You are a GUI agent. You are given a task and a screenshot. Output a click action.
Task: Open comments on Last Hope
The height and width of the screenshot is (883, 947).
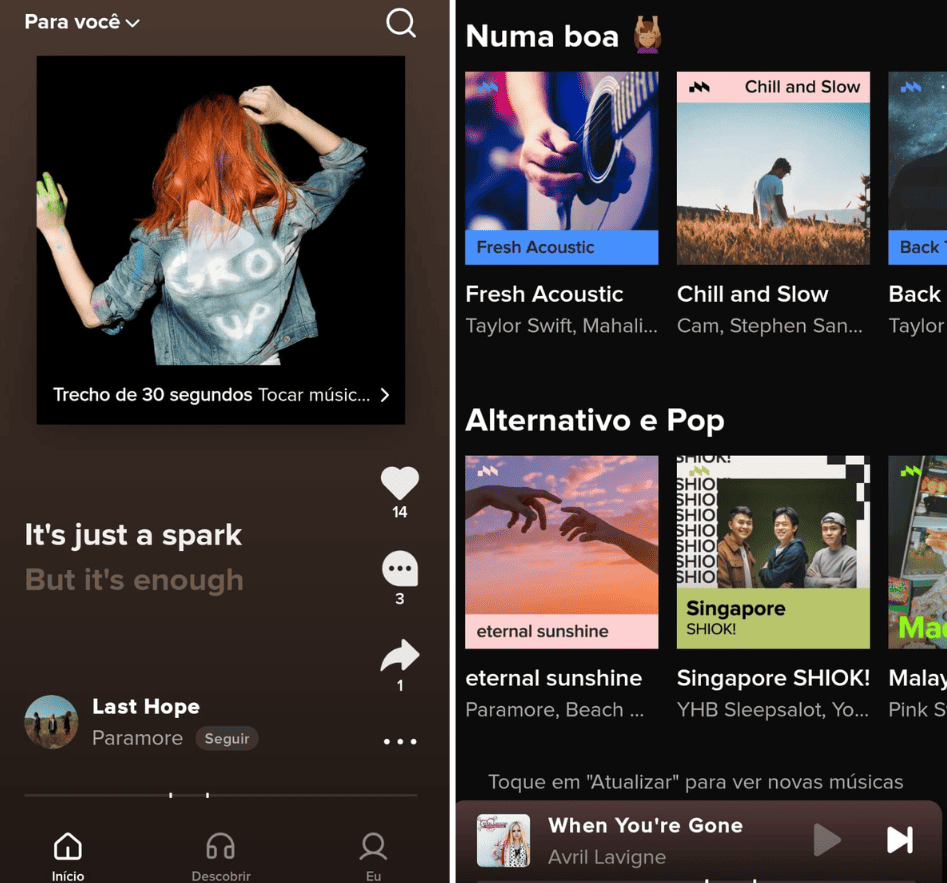click(400, 569)
